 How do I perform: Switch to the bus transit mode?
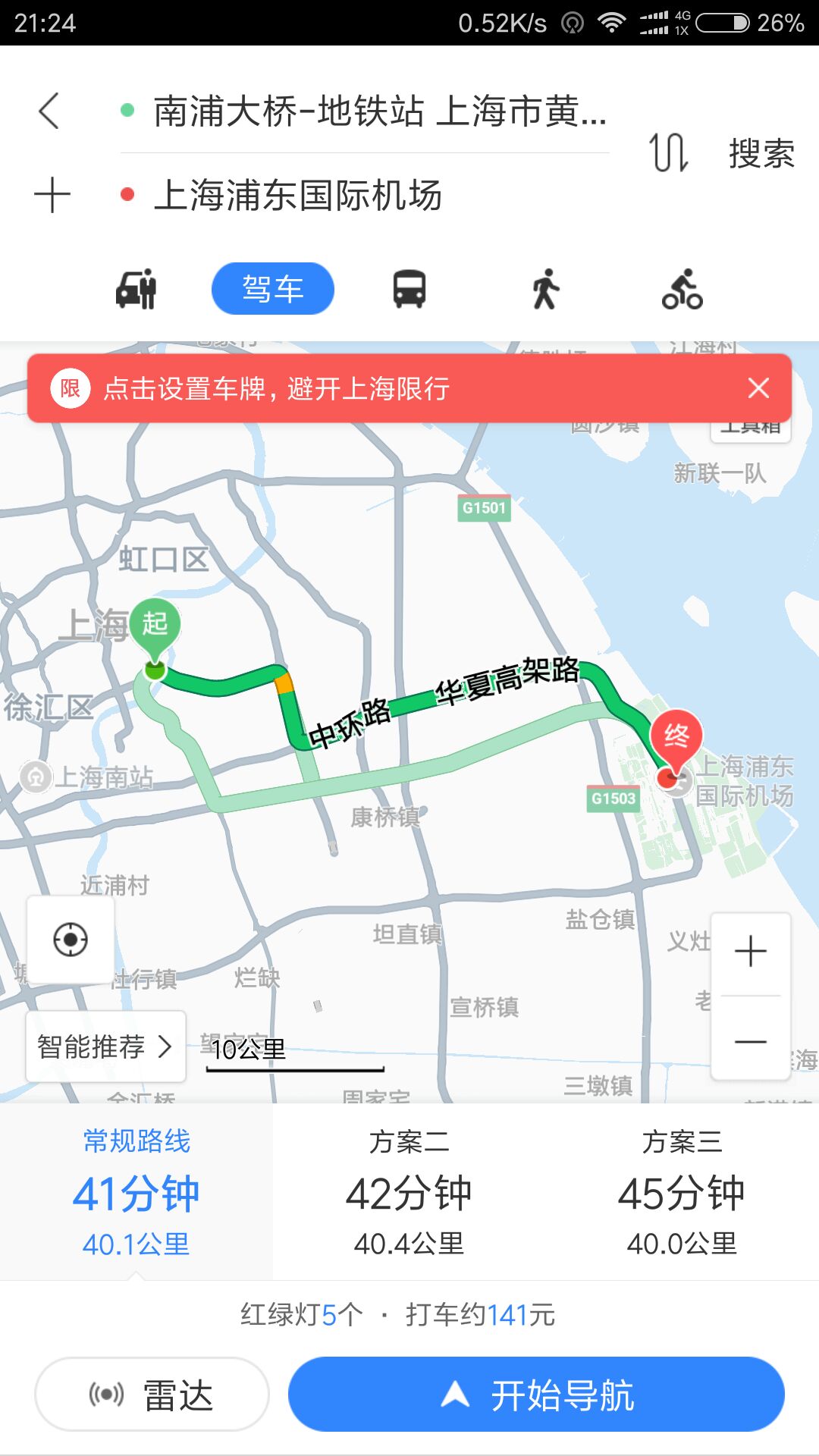point(409,289)
